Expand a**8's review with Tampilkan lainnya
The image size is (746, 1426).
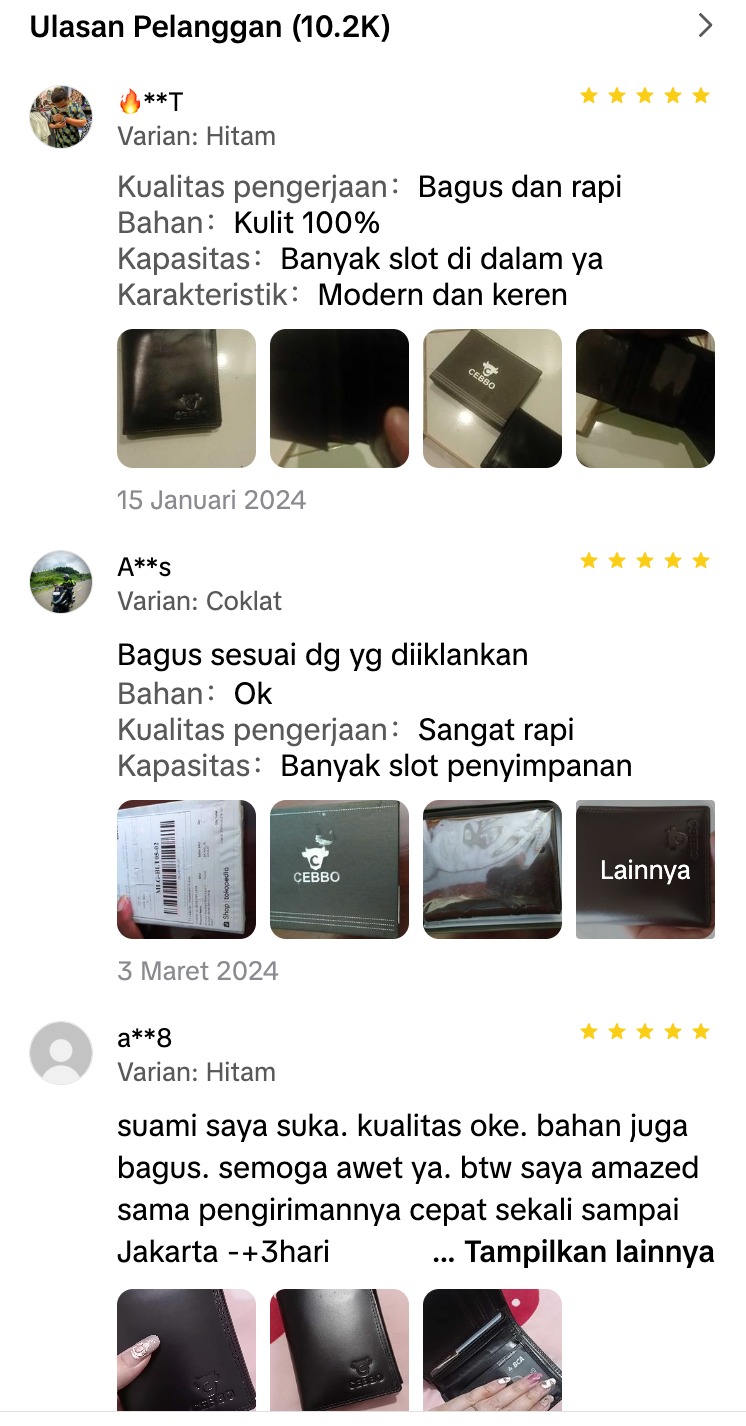(x=588, y=1252)
